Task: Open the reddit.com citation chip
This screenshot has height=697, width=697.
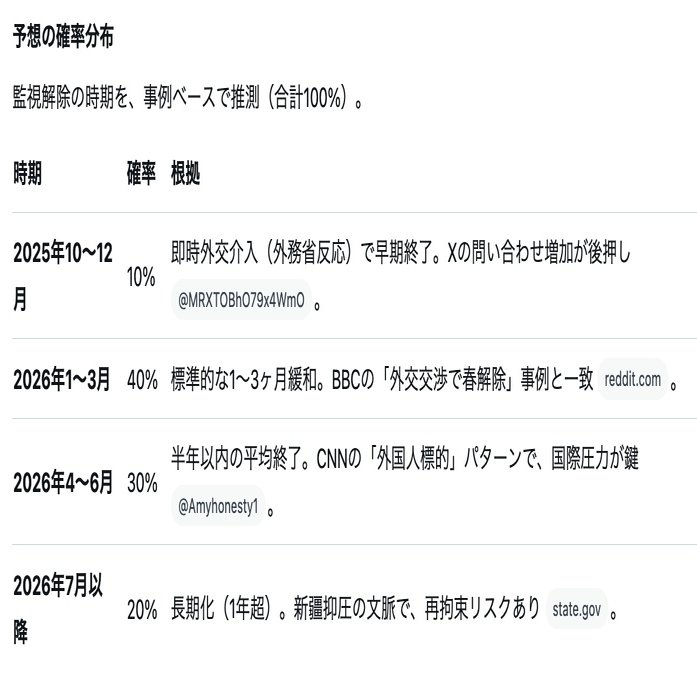Action: click(x=633, y=380)
